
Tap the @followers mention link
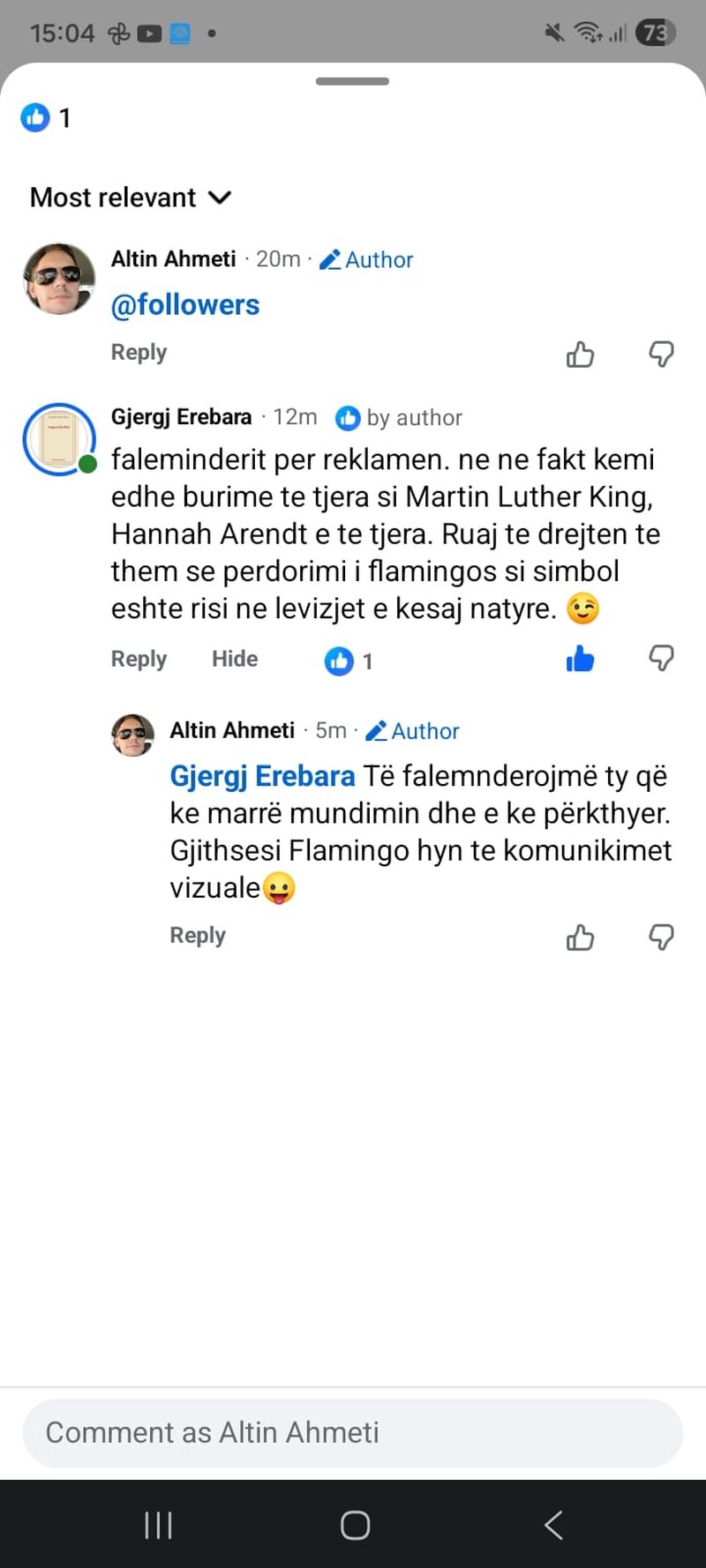[x=185, y=305]
